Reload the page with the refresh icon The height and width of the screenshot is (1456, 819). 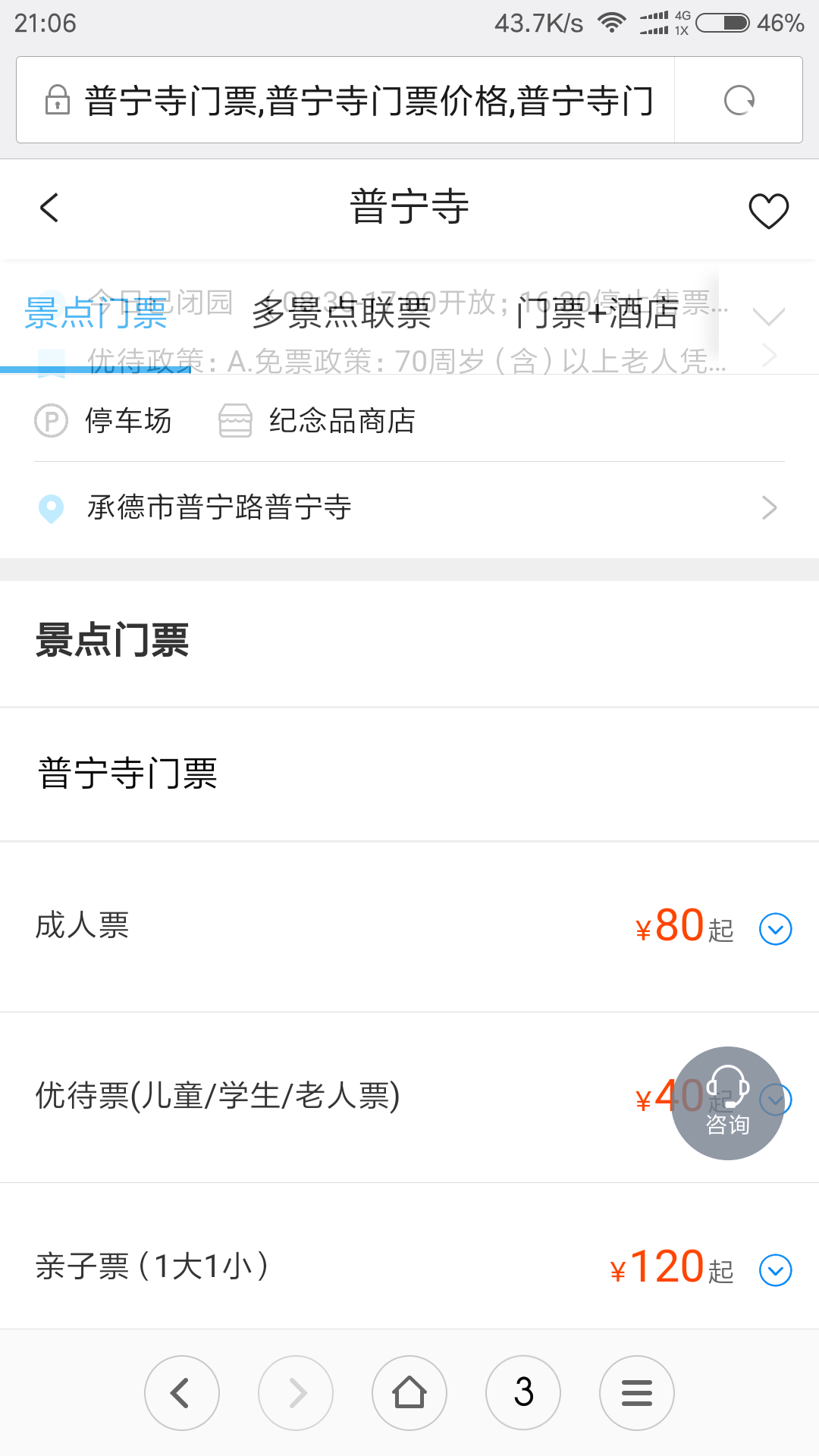pos(739,100)
